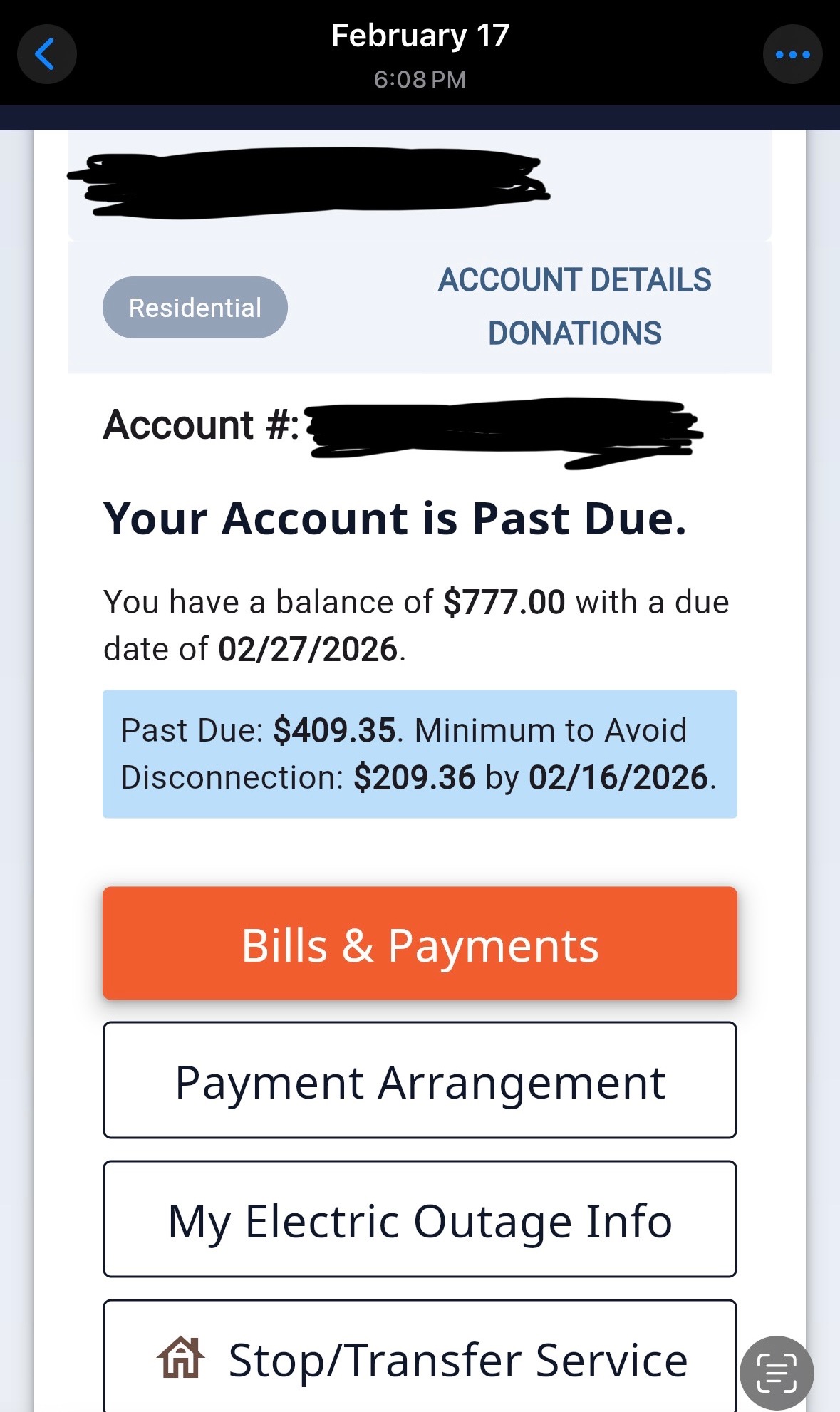Open the three-dot overflow menu
The image size is (840, 1412).
(792, 54)
